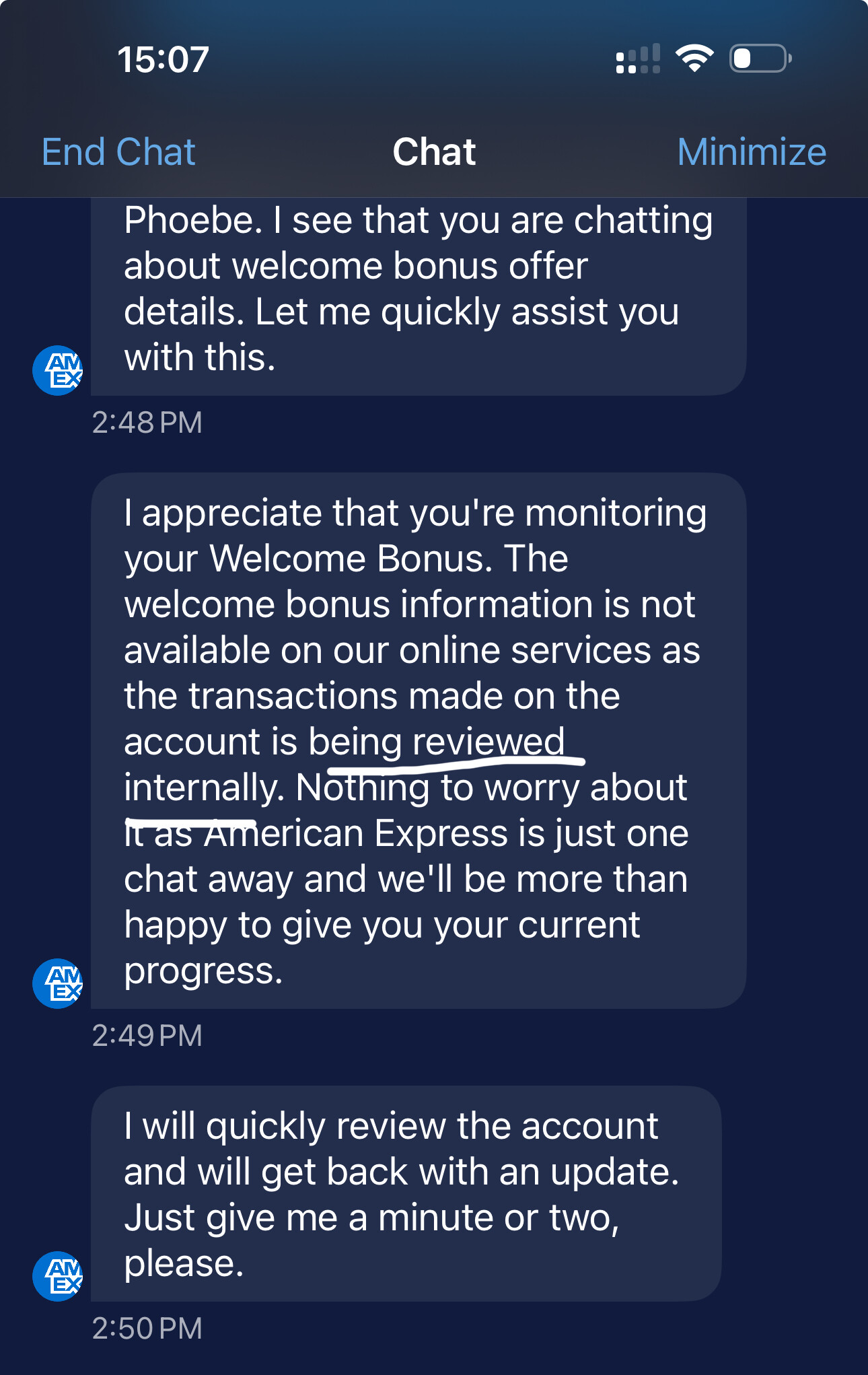Tap End Chat to close conversation
868x1375 pixels.
point(118,152)
